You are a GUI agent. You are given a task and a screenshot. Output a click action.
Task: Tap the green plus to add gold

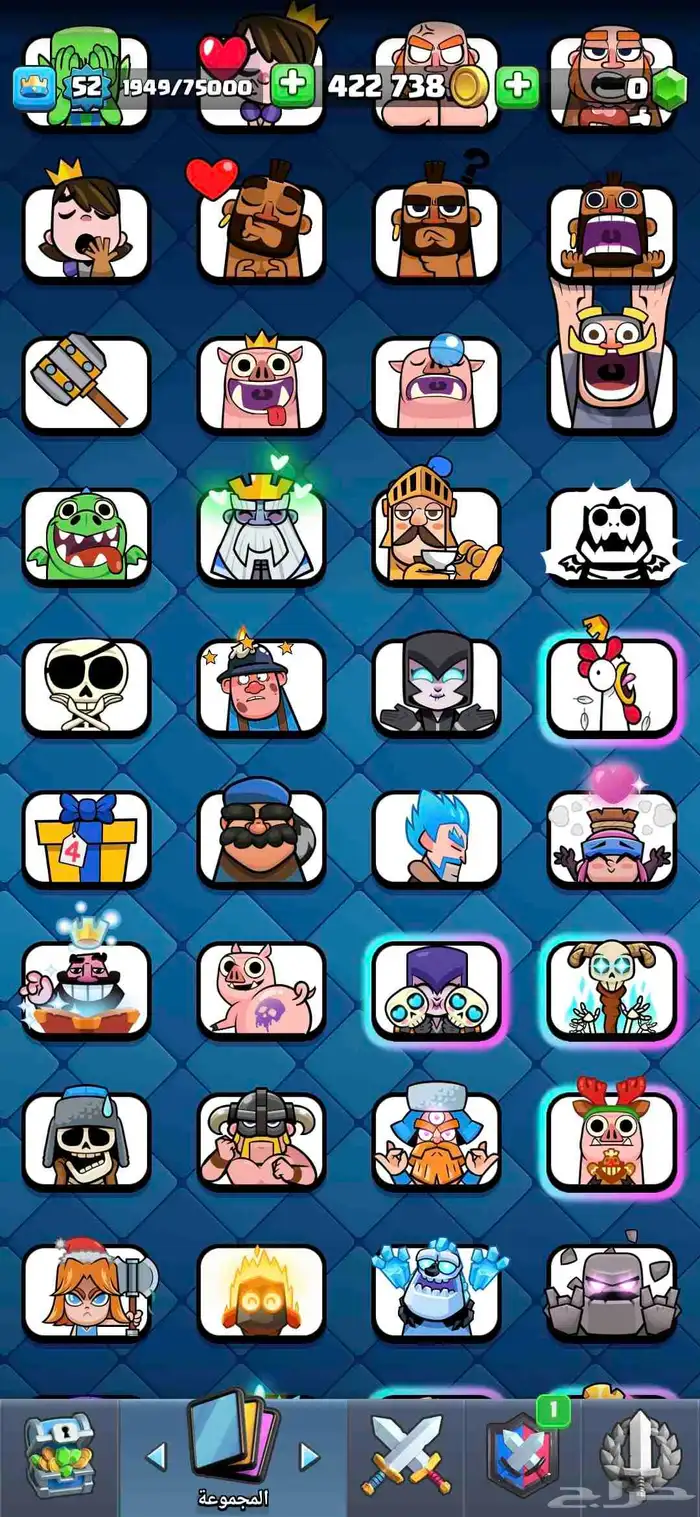[517, 87]
